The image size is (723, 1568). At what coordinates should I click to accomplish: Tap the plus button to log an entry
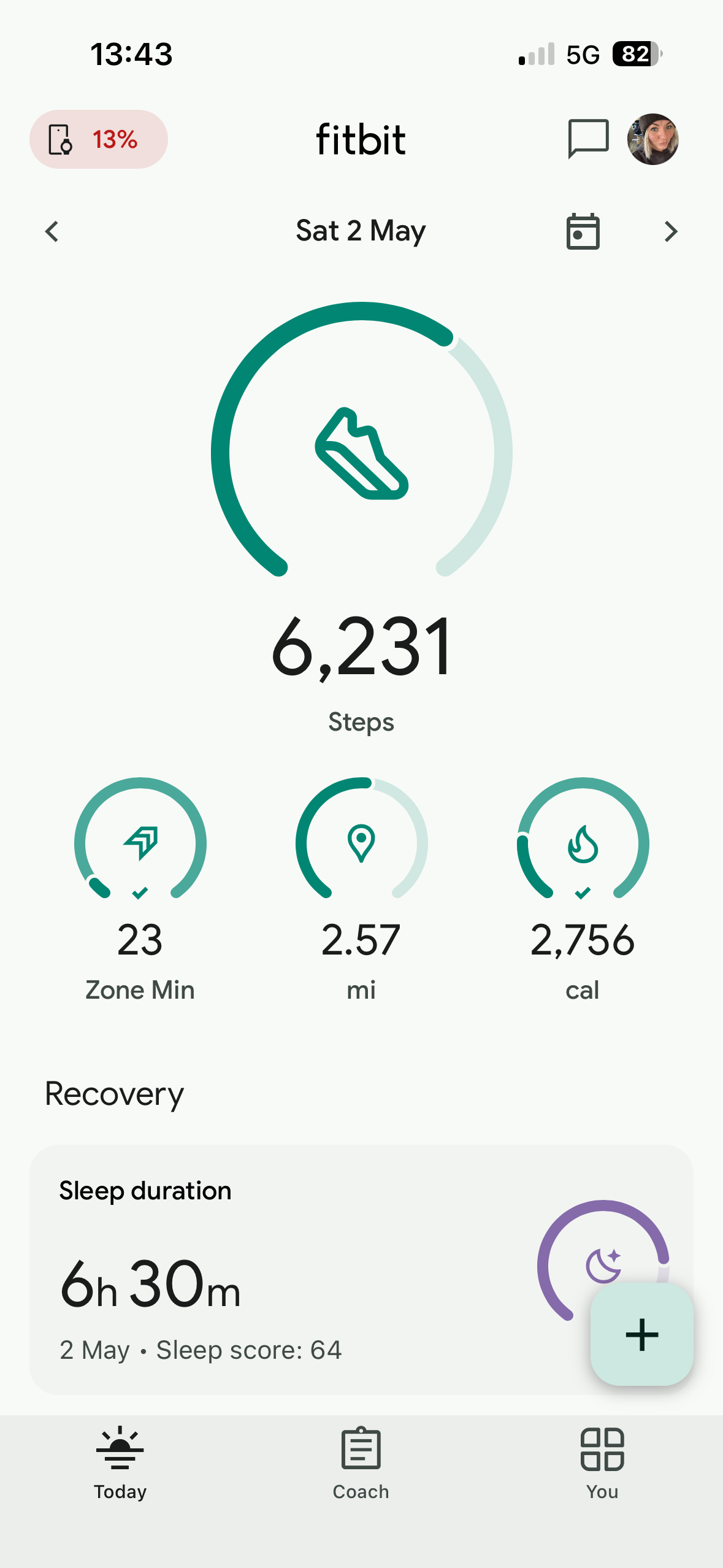tap(642, 1334)
